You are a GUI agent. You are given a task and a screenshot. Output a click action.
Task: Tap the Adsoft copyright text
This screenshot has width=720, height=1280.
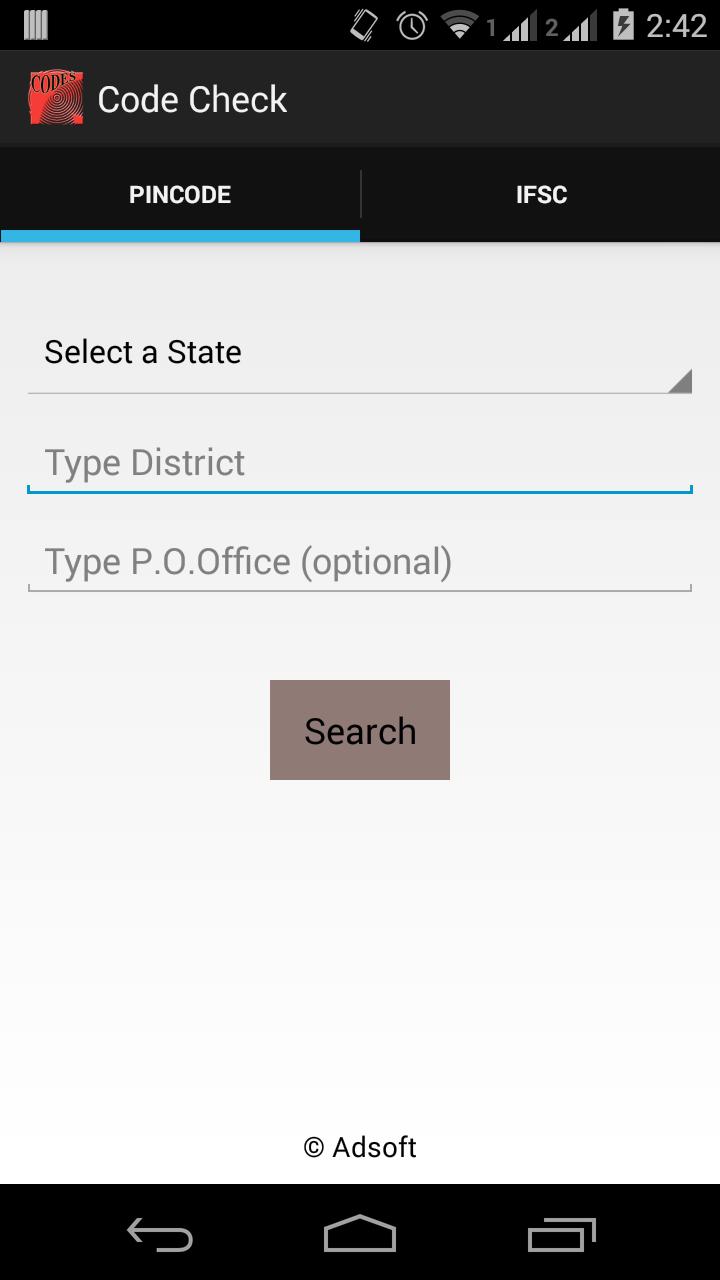(x=360, y=1147)
